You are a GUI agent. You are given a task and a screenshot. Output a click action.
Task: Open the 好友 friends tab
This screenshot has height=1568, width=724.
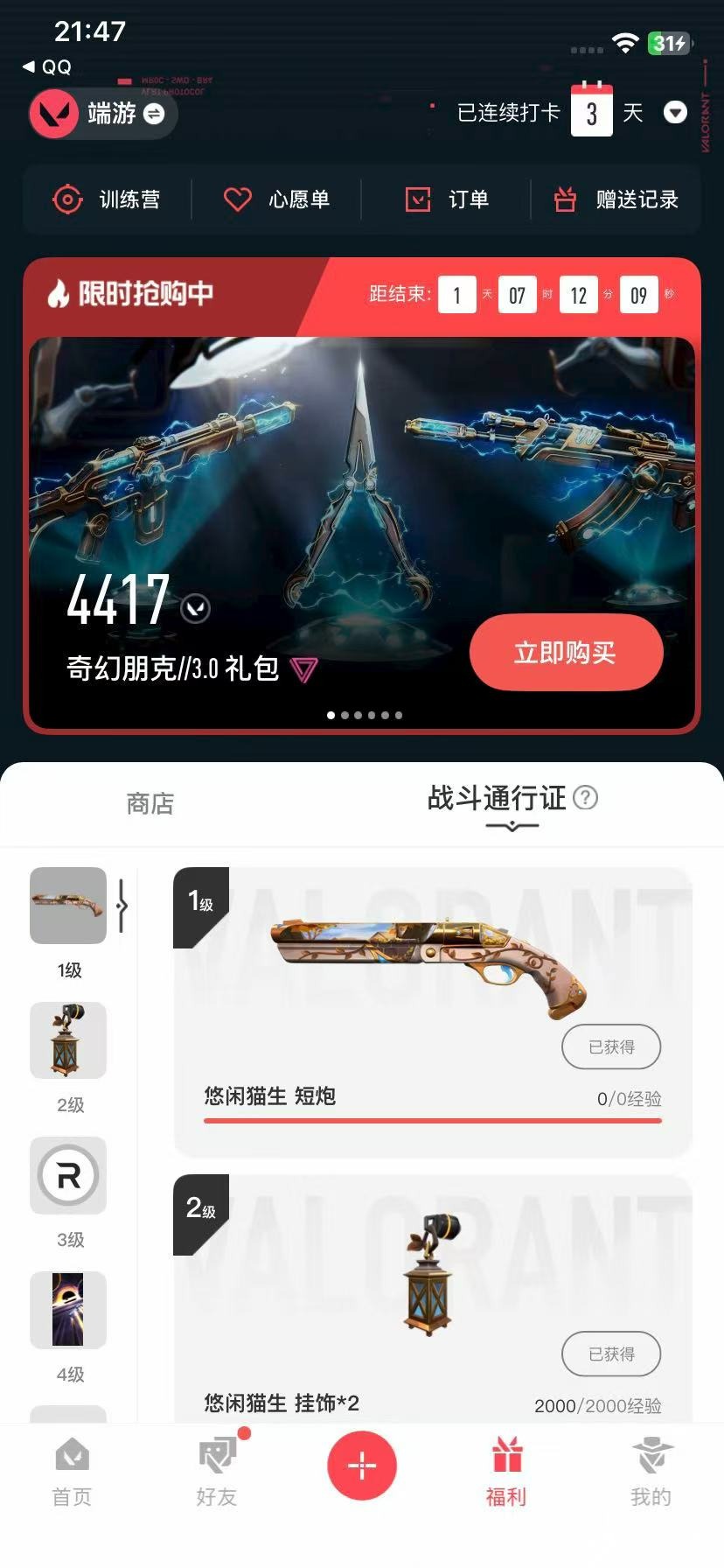click(x=216, y=1472)
